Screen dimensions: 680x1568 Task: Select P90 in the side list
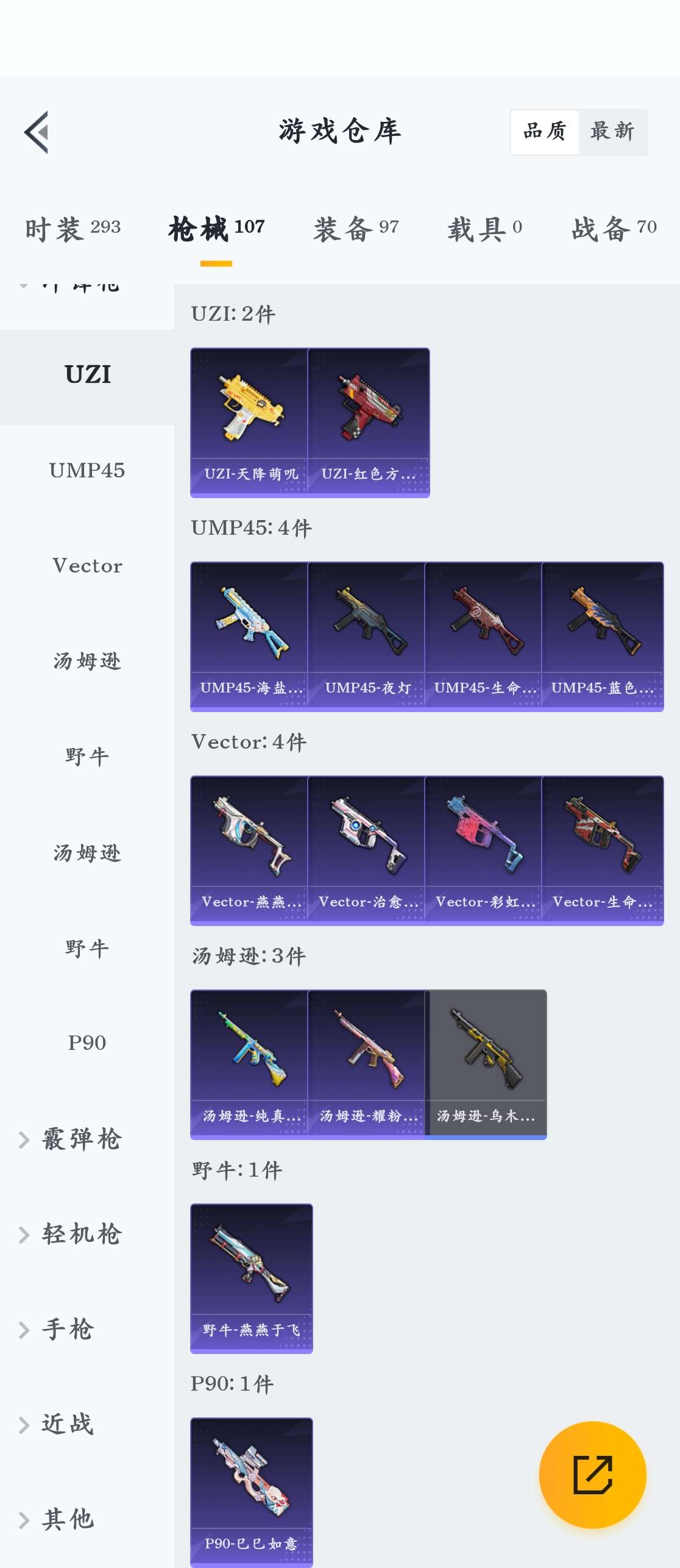[87, 1043]
